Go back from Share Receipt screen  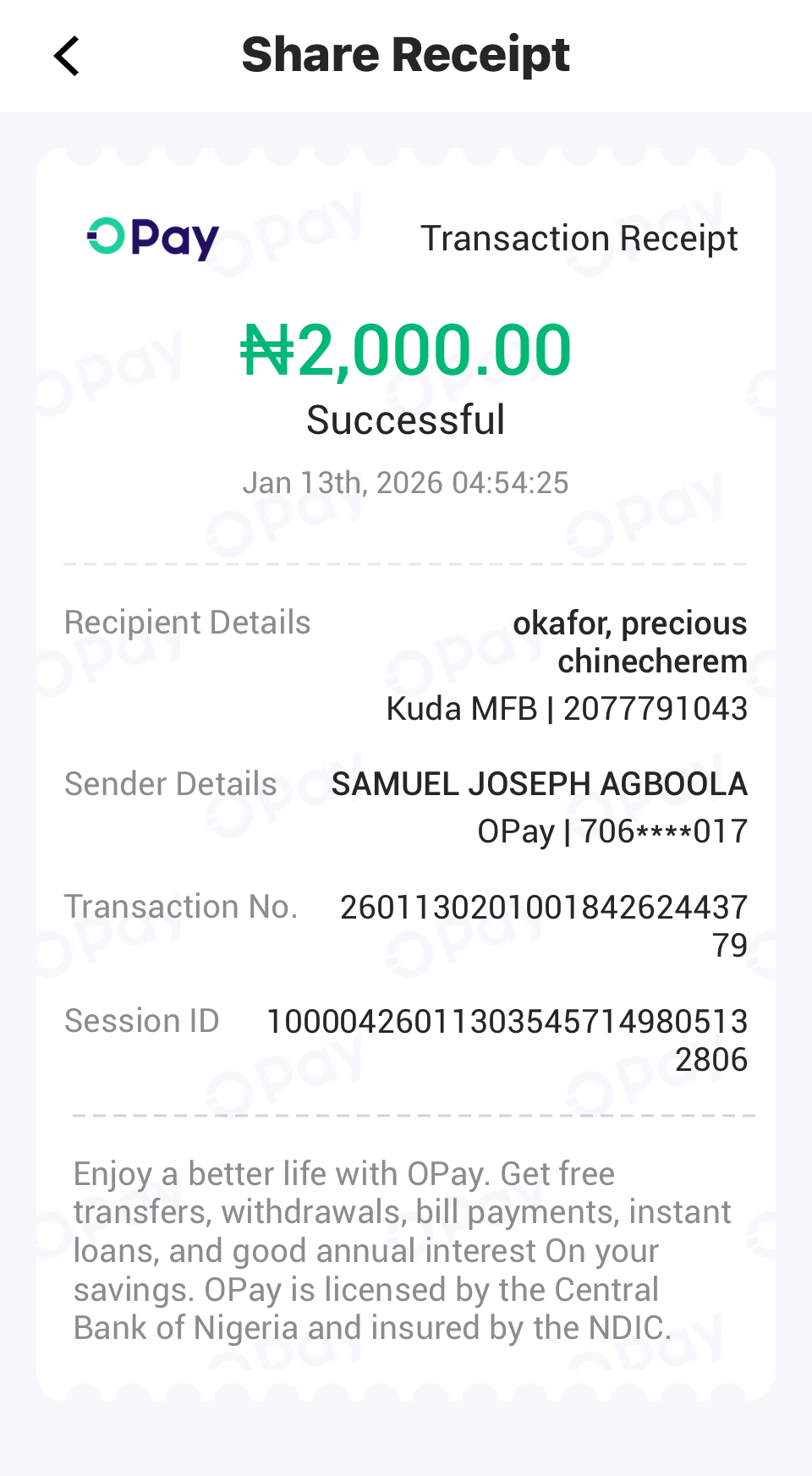tap(67, 56)
